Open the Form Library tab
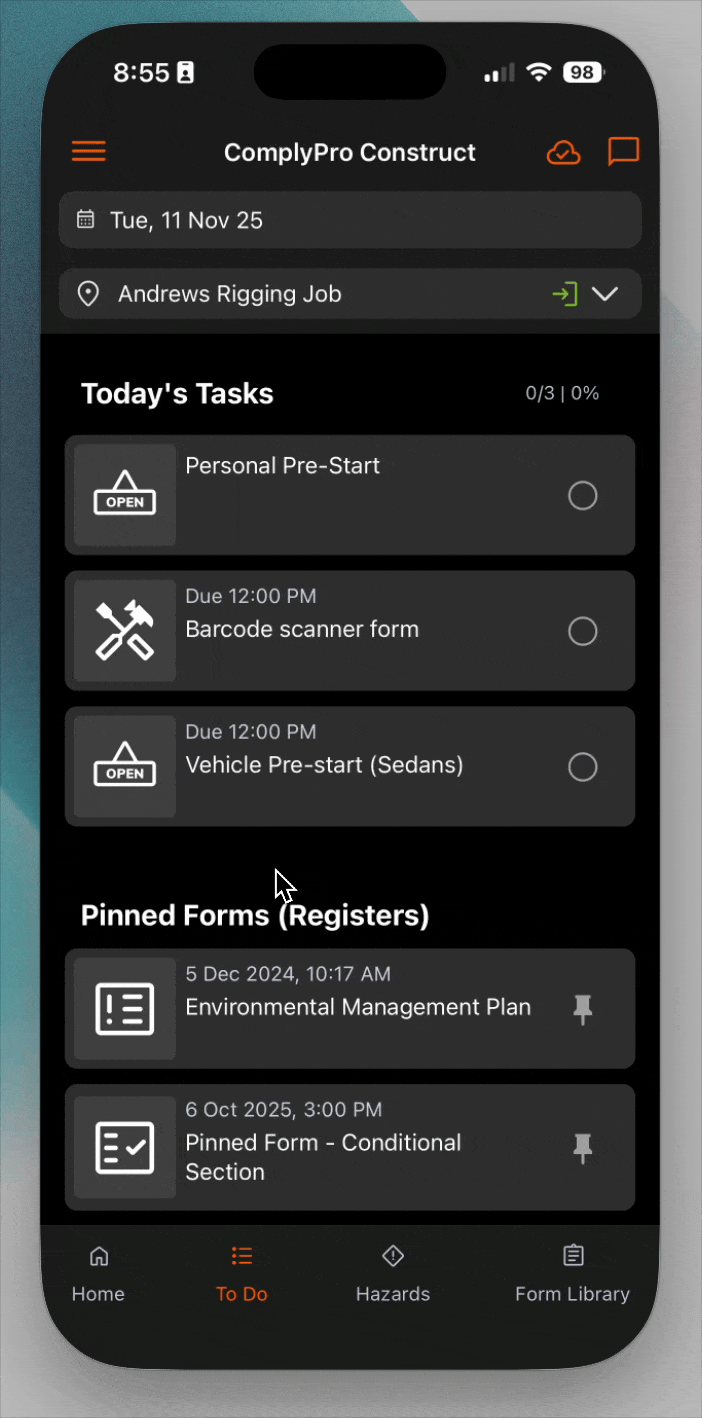Image resolution: width=702 pixels, height=1418 pixels. tap(572, 1274)
